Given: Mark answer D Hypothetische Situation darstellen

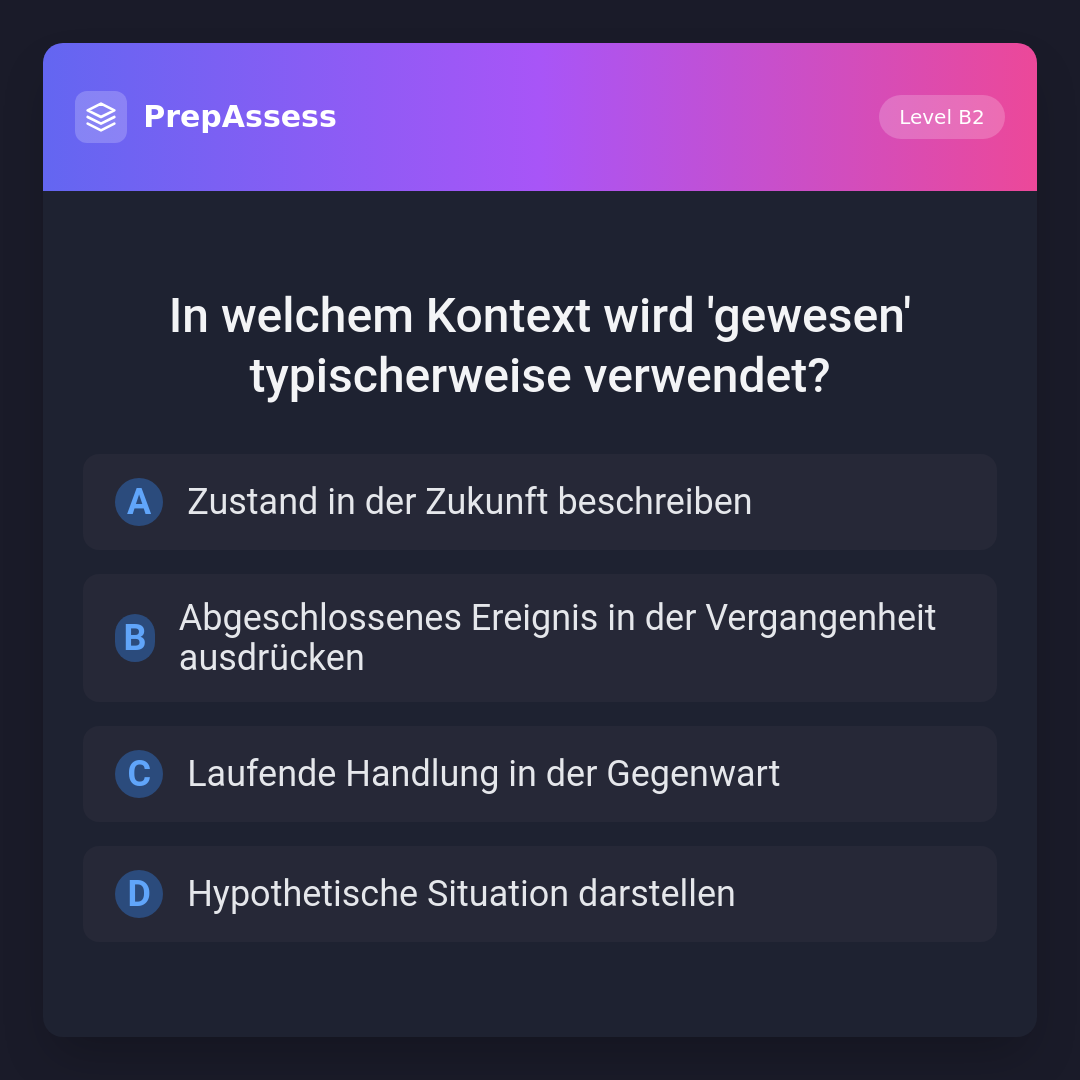Looking at the screenshot, I should [x=540, y=894].
